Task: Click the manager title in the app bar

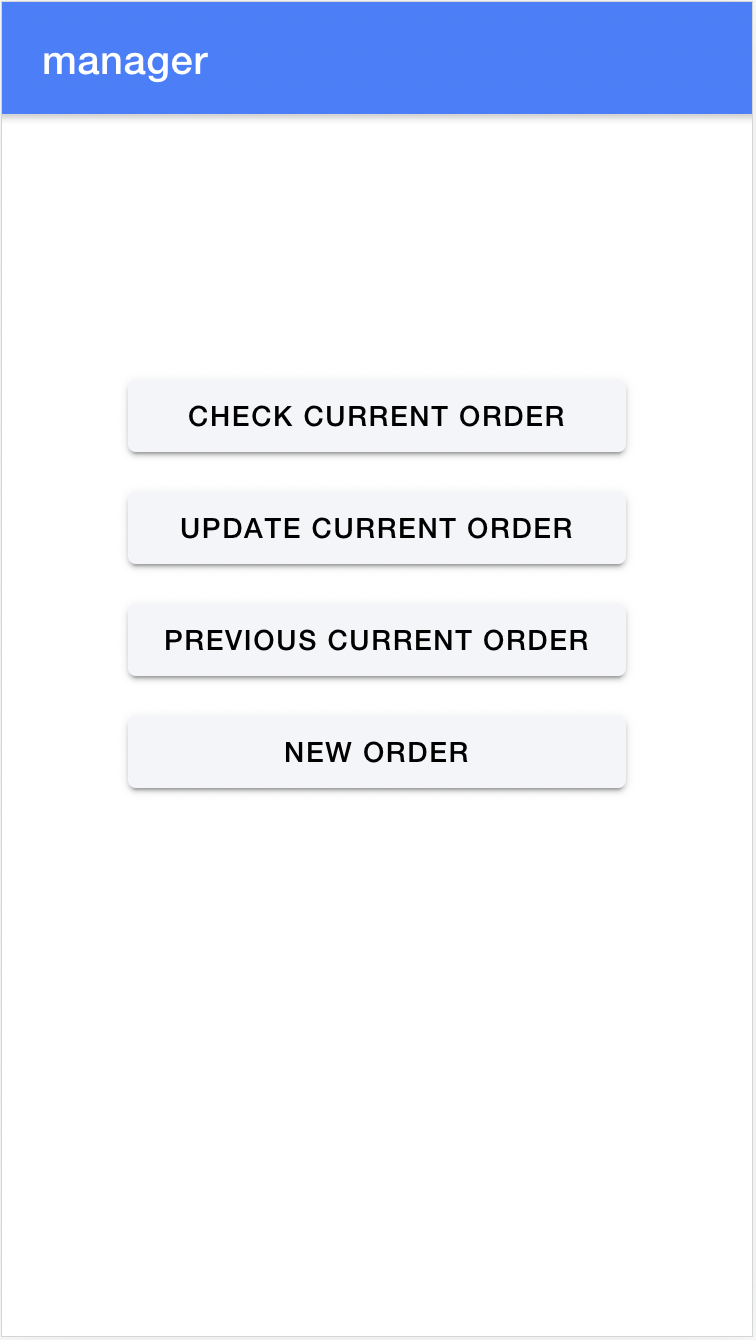Action: pyautogui.click(x=125, y=60)
